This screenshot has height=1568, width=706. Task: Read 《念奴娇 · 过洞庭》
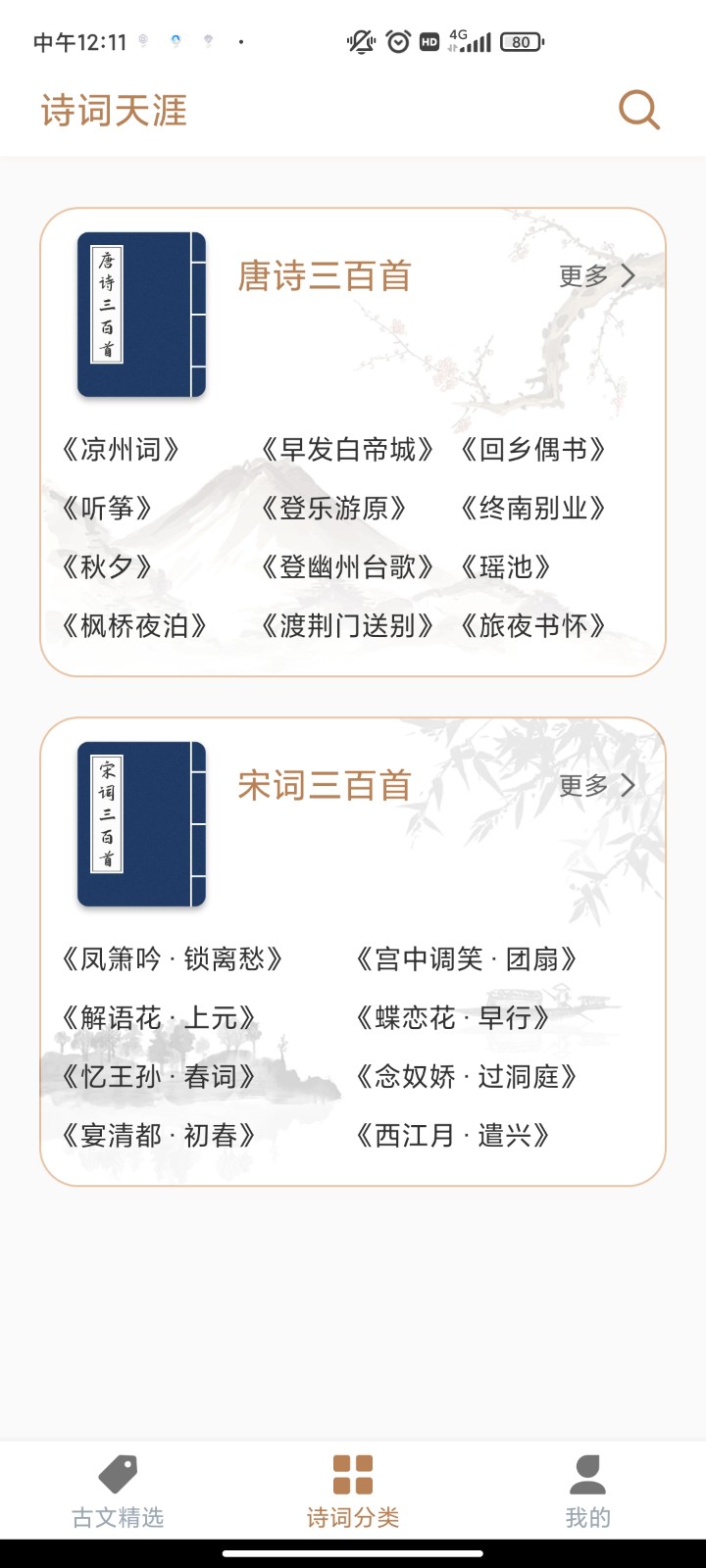[466, 1077]
